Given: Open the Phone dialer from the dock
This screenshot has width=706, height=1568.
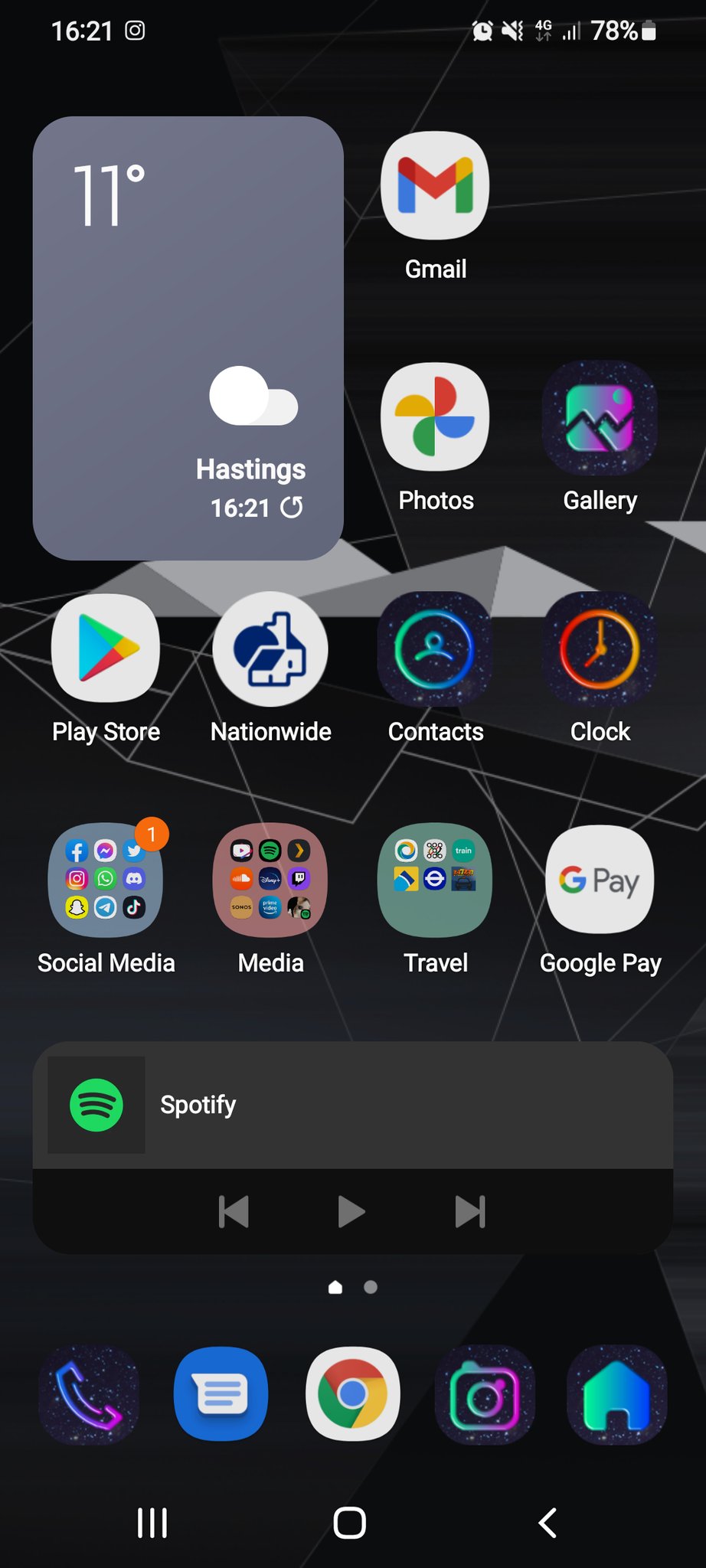Looking at the screenshot, I should [x=89, y=1394].
